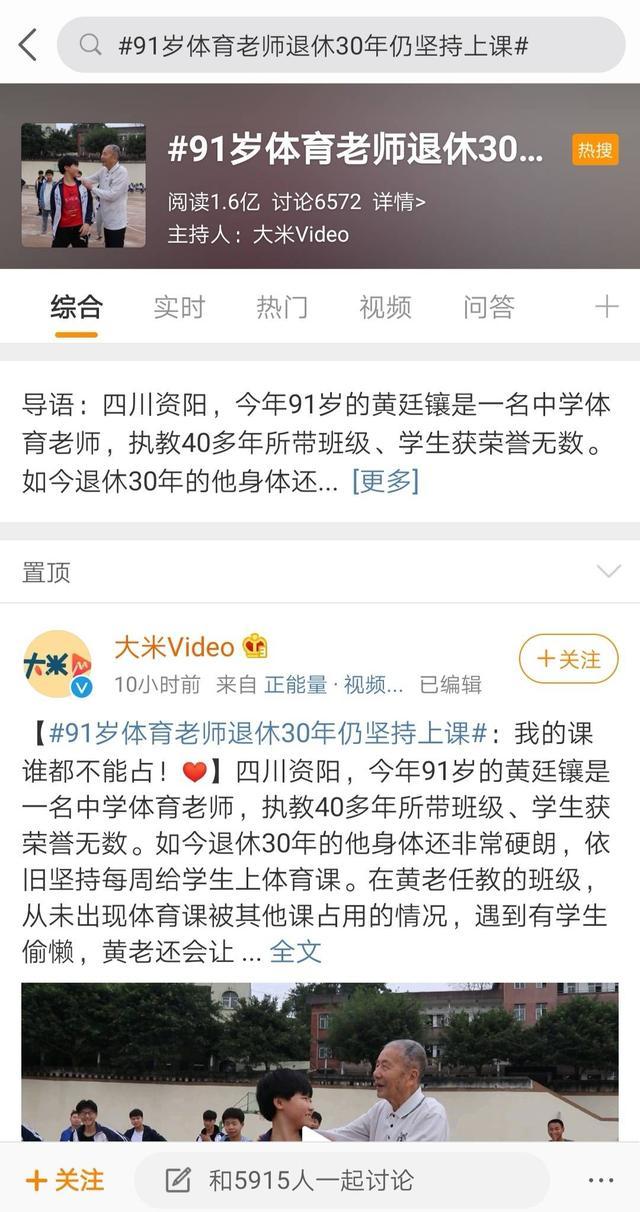Read the full post via 全文
This screenshot has width=640, height=1212.
[x=296, y=951]
